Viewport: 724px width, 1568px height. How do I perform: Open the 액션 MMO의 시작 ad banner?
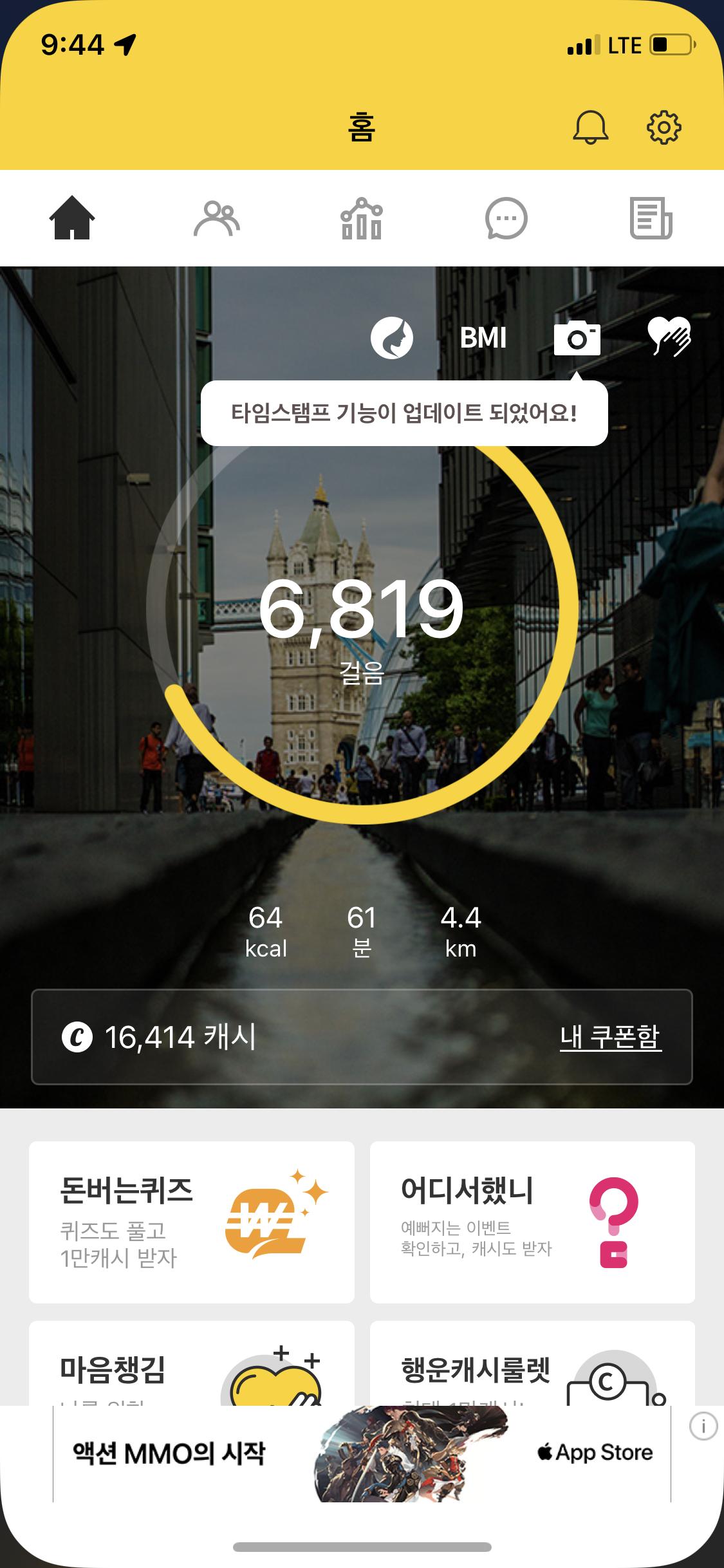tap(362, 1453)
